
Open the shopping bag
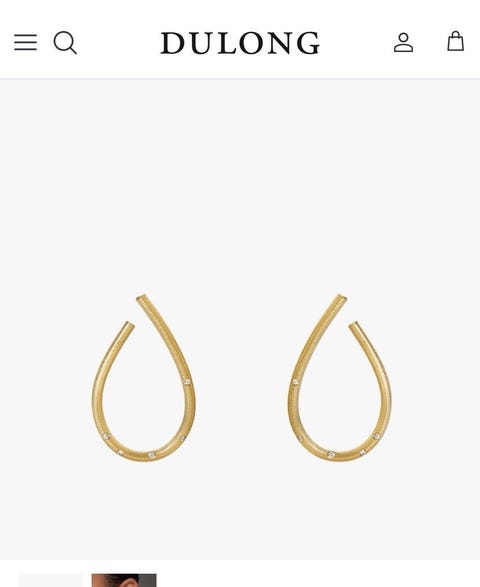[456, 41]
